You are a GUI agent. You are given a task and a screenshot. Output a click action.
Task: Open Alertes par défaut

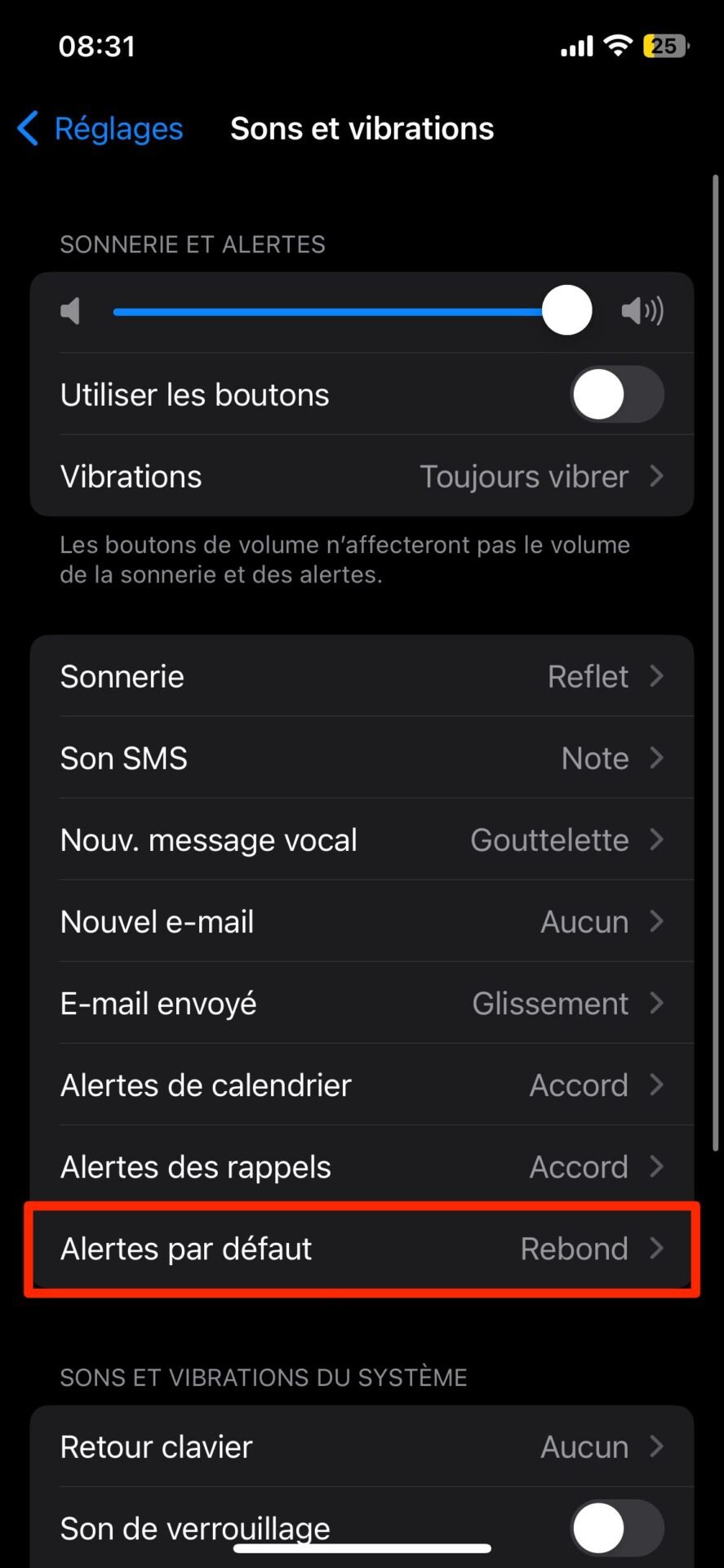point(362,1249)
